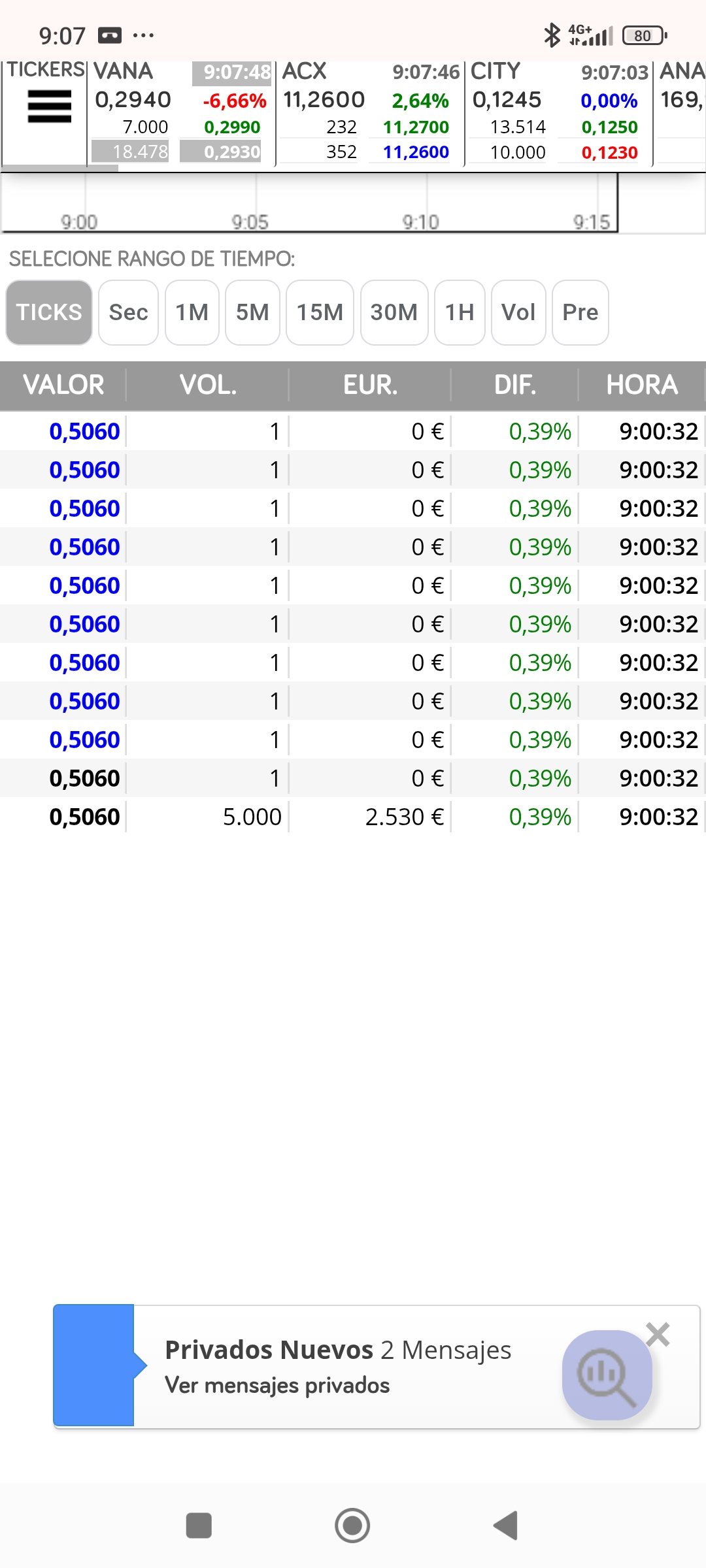706x1568 pixels.
Task: Open the CITY ticker card
Action: [x=558, y=112]
